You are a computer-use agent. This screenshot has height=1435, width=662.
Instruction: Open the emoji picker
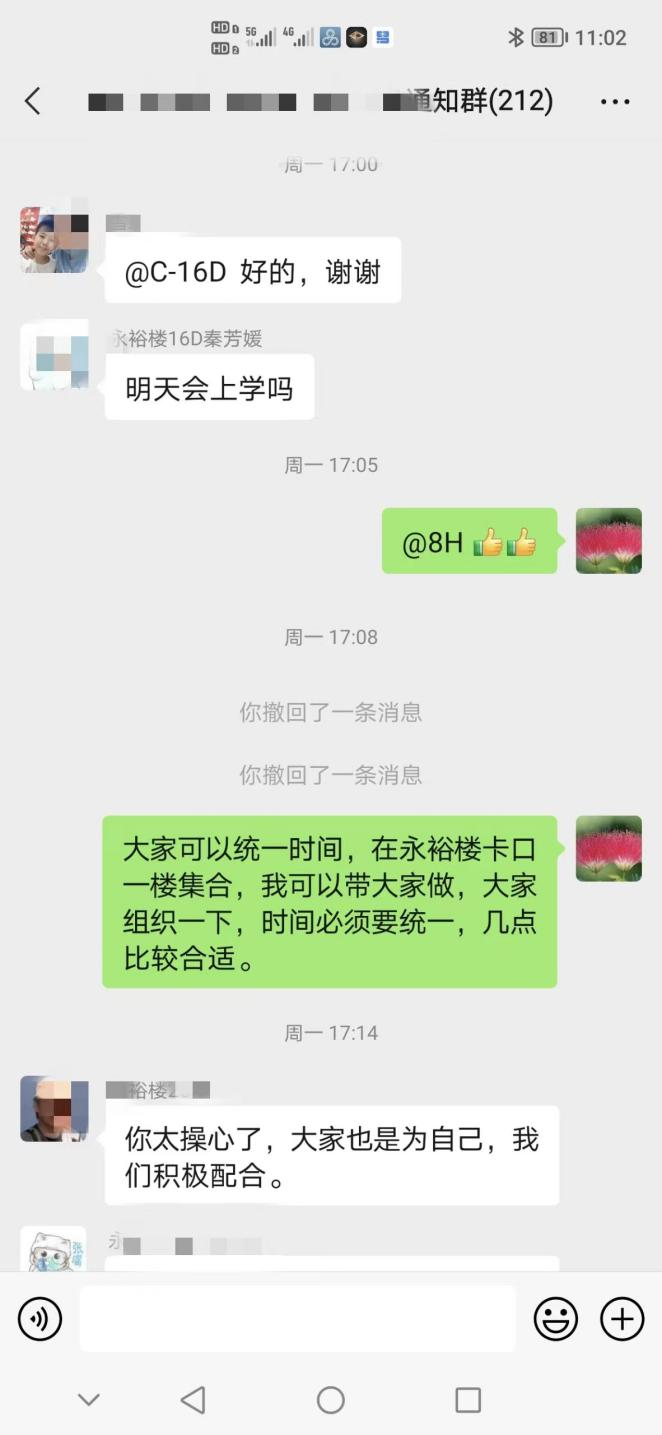pyautogui.click(x=555, y=1320)
